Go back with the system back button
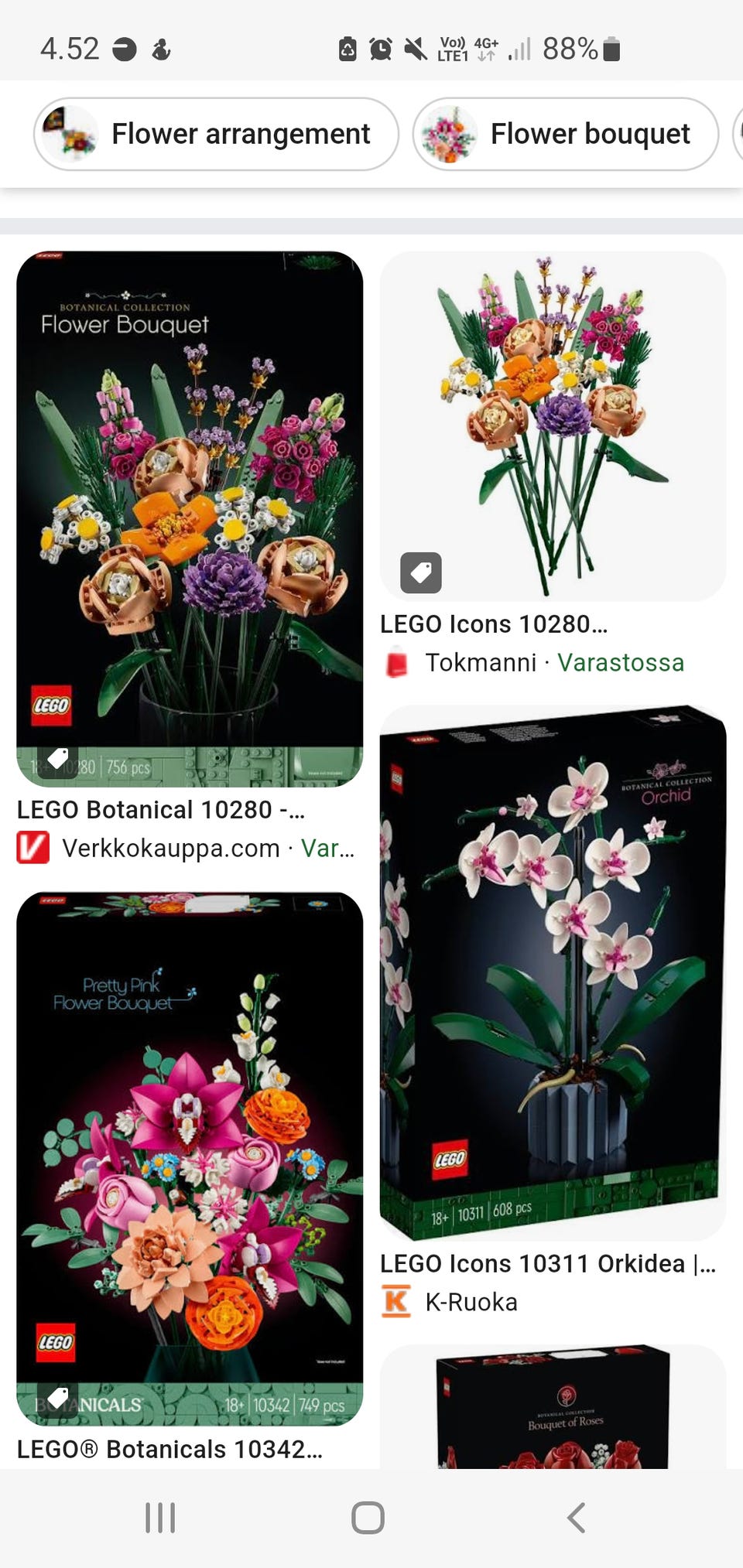This screenshot has height=1568, width=743. [576, 1518]
